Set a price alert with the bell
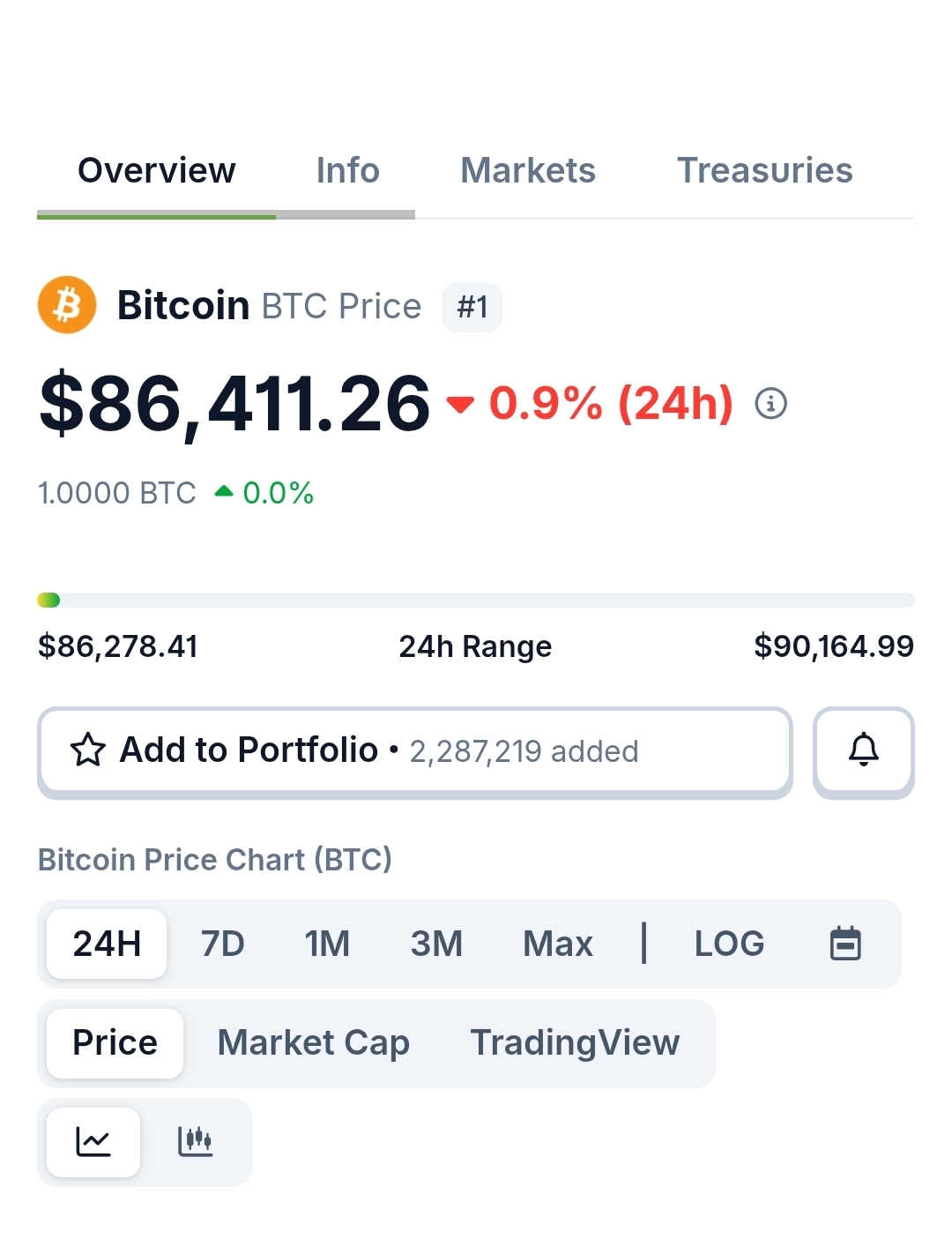This screenshot has width=952, height=1254. (x=863, y=750)
